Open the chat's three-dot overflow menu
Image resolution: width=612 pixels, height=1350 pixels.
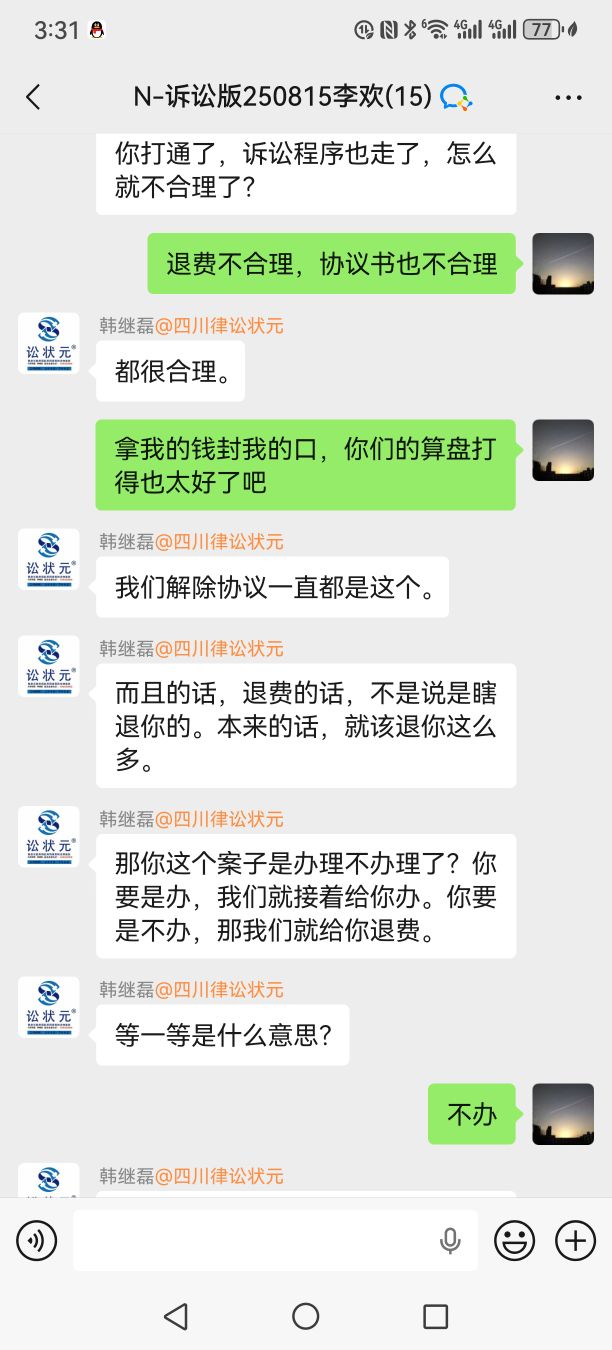568,97
